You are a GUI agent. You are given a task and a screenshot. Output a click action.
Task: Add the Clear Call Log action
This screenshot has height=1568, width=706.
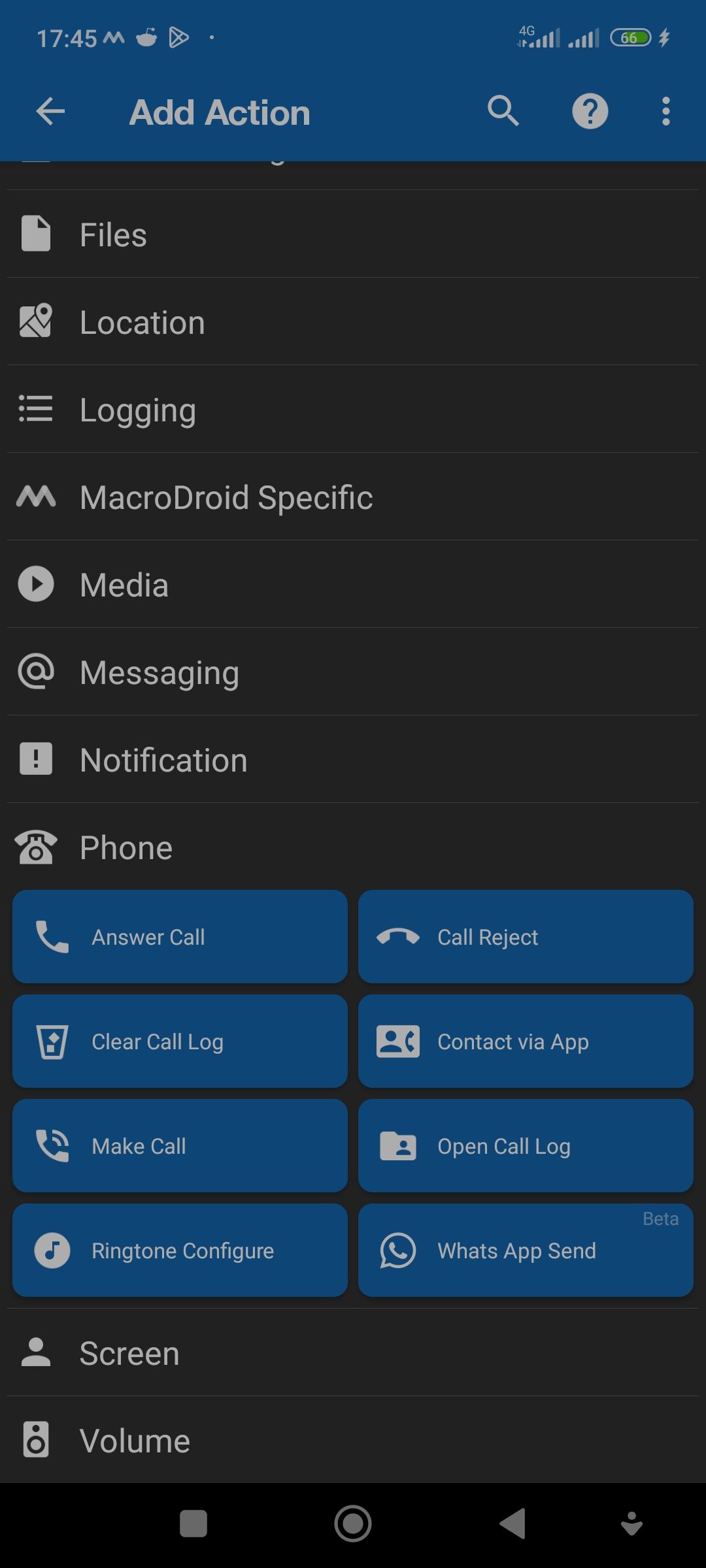[x=180, y=1041]
